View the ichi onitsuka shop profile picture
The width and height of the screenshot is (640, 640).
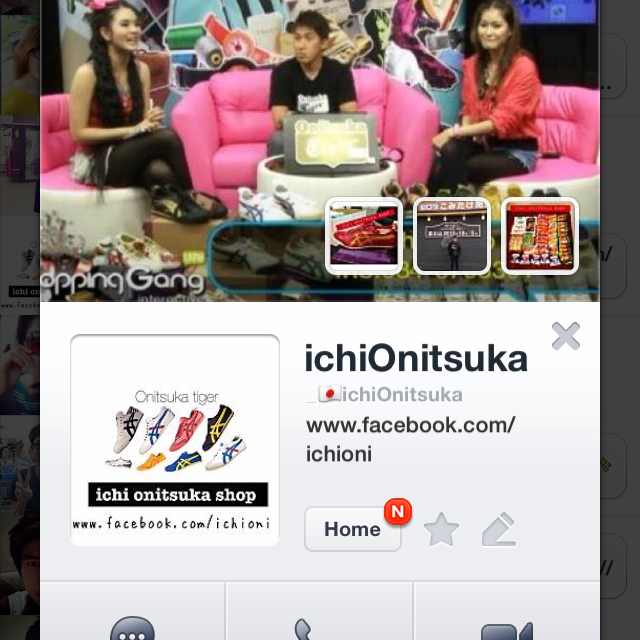pos(175,440)
